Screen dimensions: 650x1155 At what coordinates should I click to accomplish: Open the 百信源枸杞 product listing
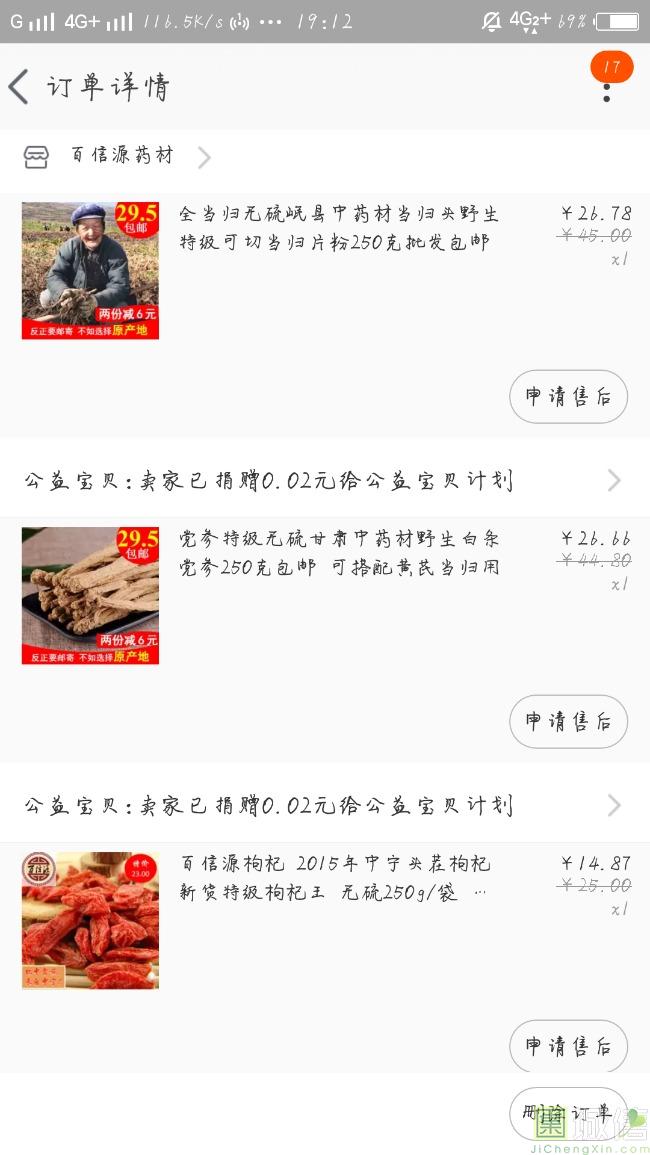[x=334, y=877]
